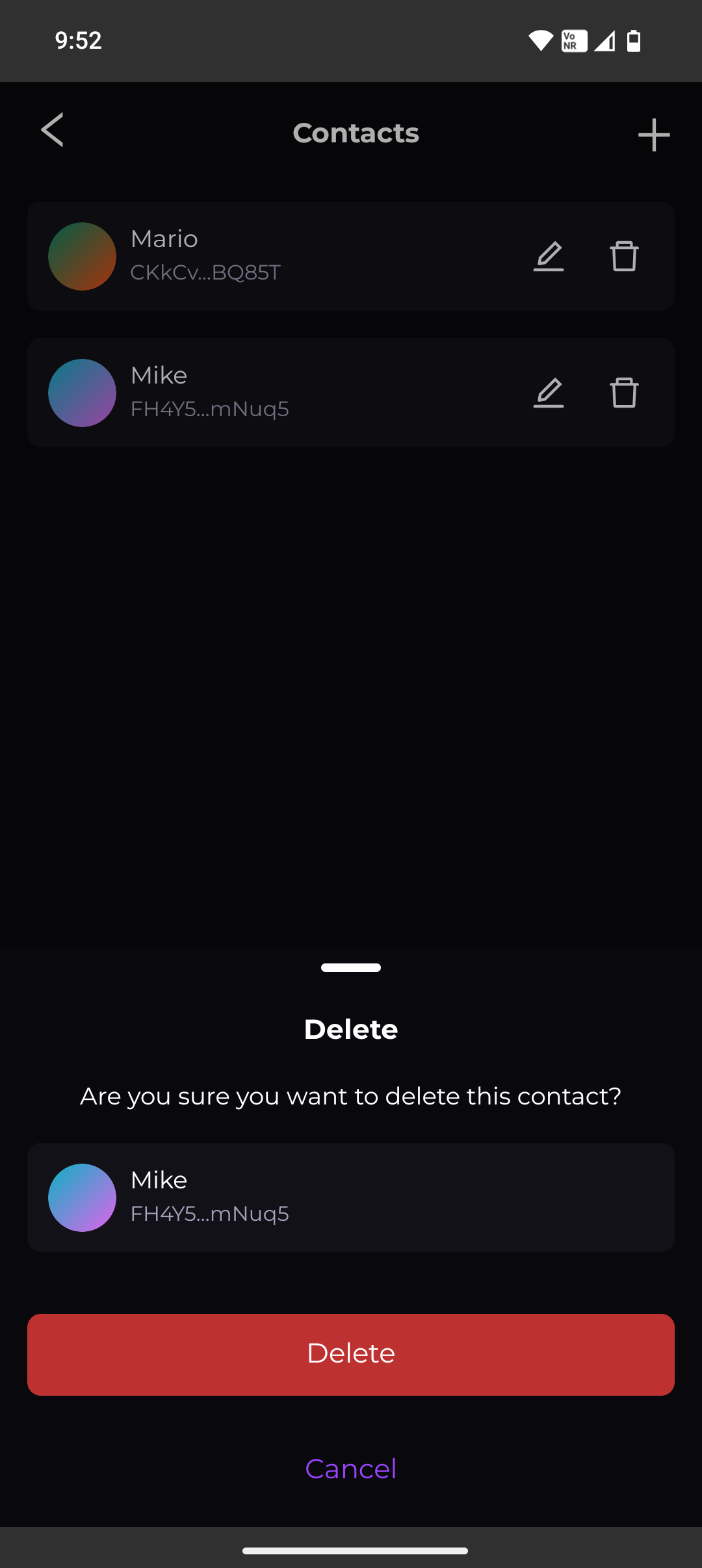The width and height of the screenshot is (702, 1568).
Task: Confirm deletion with the red Delete button
Action: (x=351, y=1354)
